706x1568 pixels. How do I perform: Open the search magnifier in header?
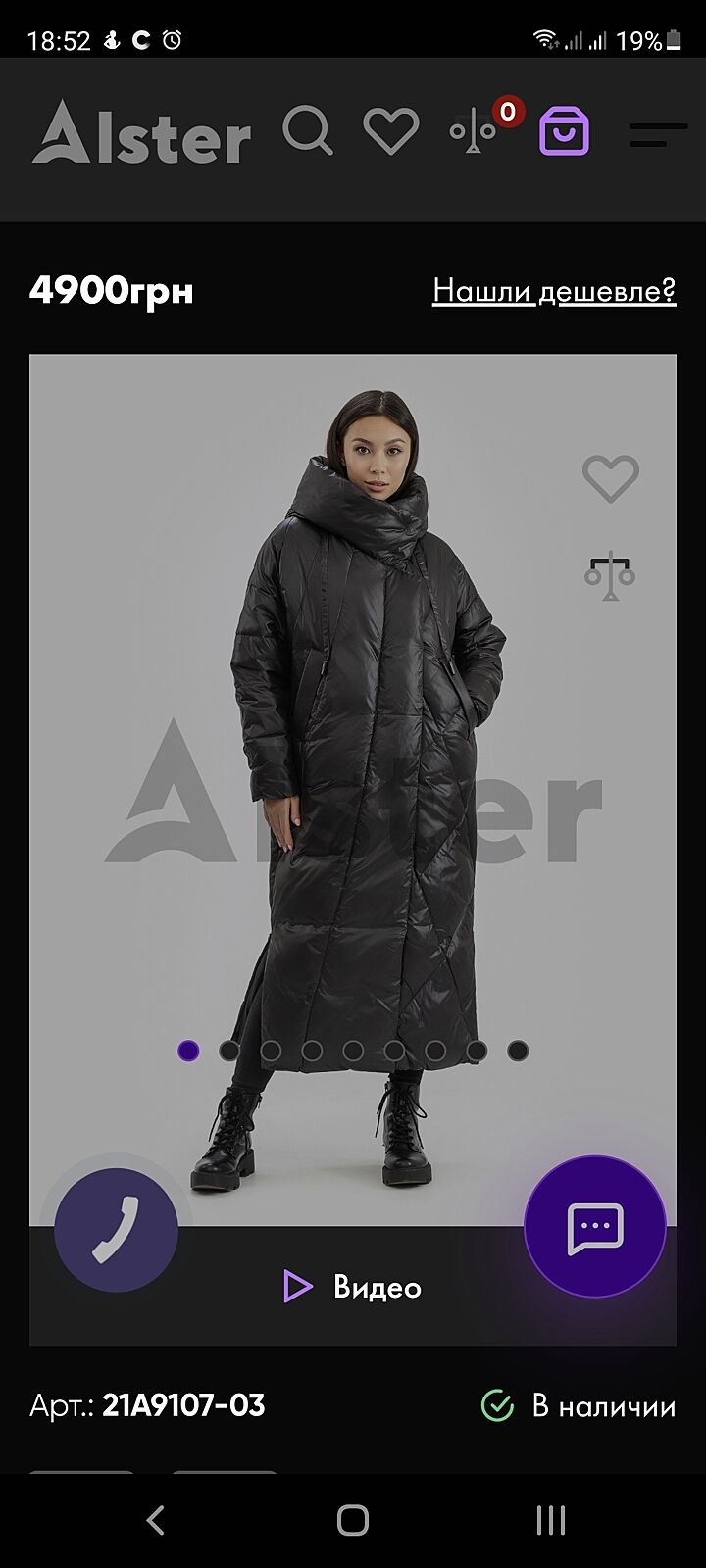tap(308, 130)
